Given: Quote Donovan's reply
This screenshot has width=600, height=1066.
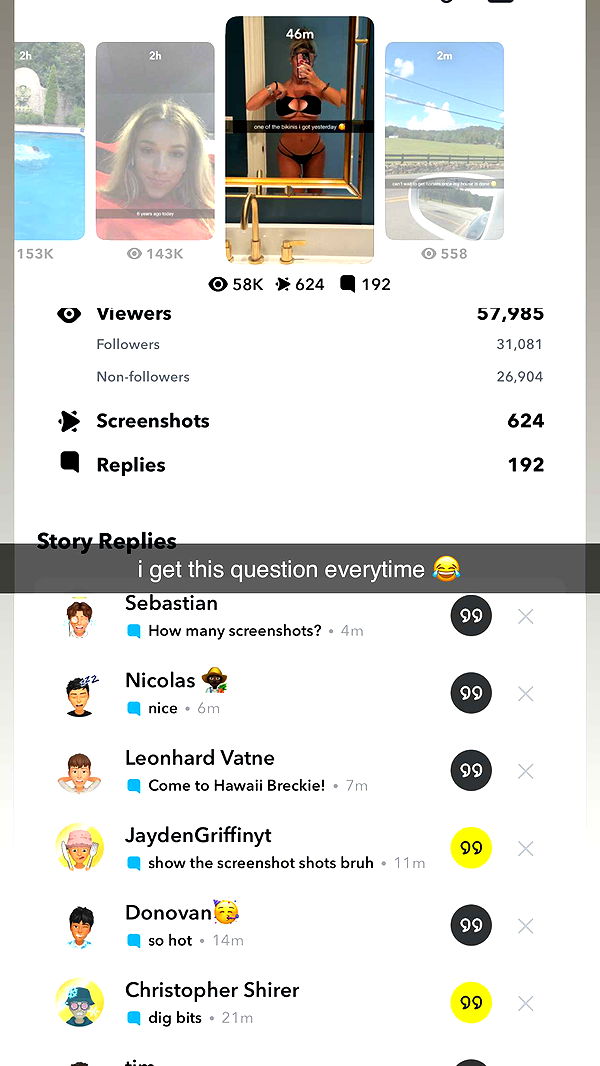Looking at the screenshot, I should point(471,926).
